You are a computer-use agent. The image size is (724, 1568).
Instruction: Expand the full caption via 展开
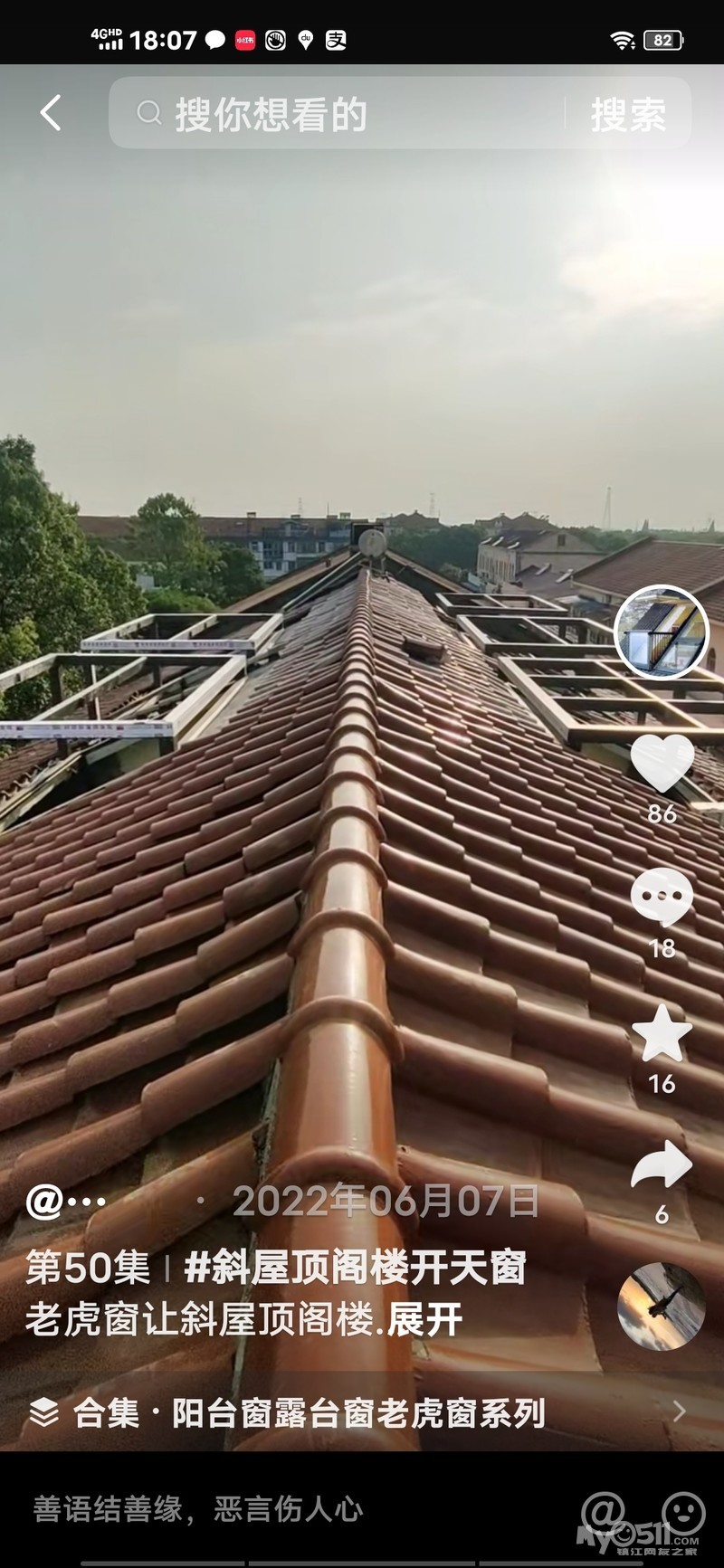click(424, 1320)
